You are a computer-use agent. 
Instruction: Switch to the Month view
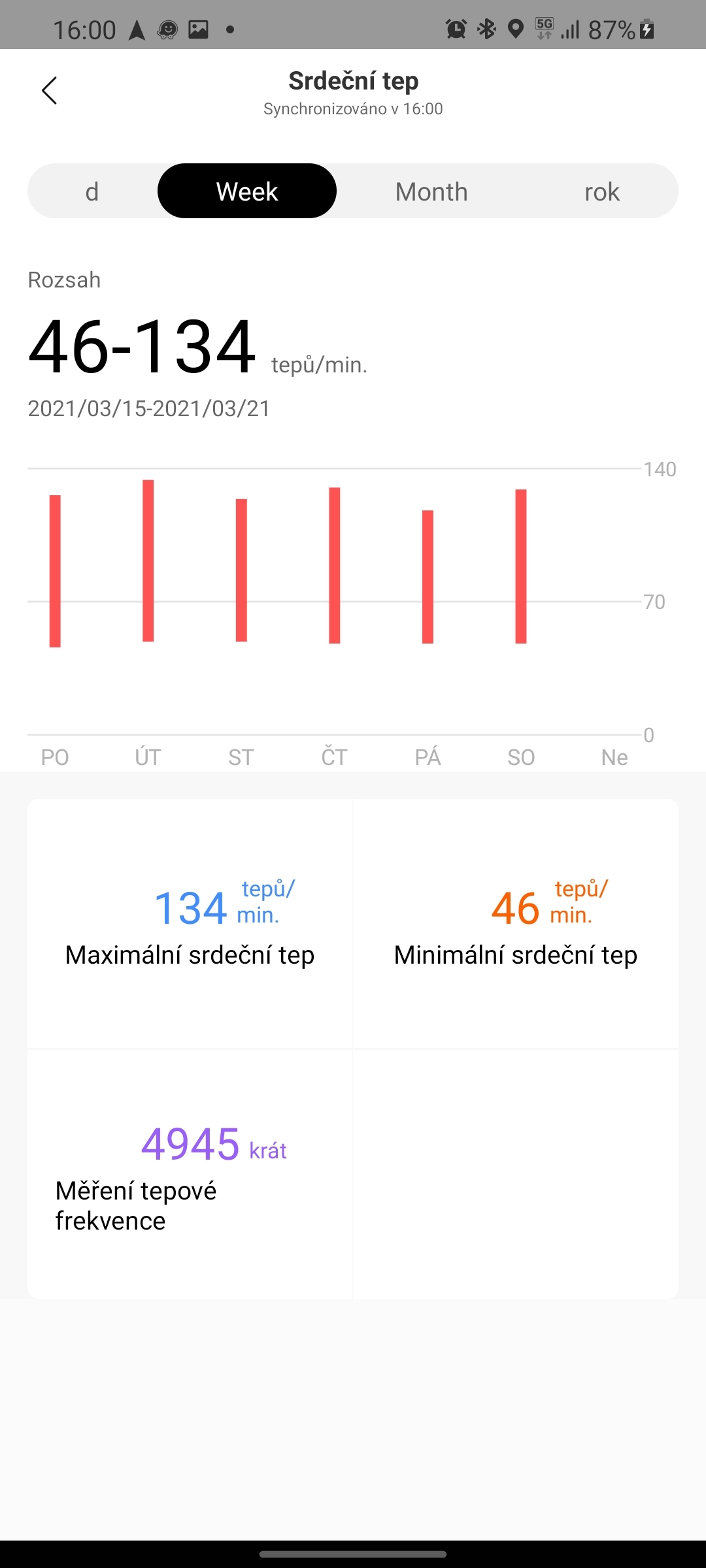click(431, 191)
